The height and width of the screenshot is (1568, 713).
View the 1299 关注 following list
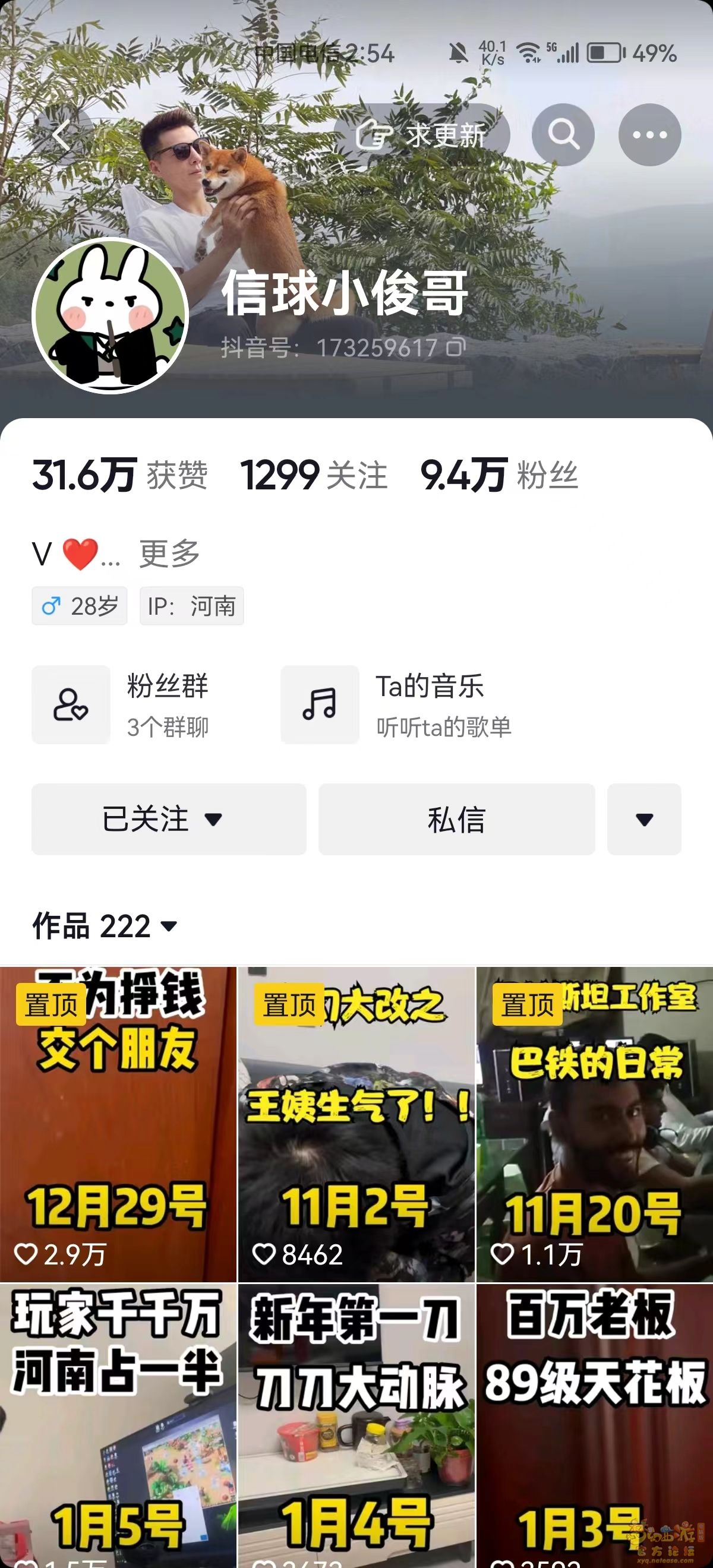pos(314,475)
